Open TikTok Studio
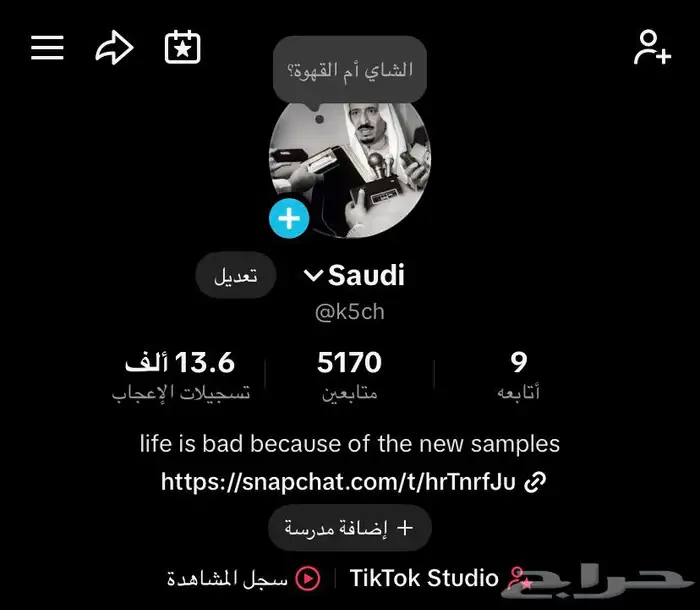 [423, 578]
